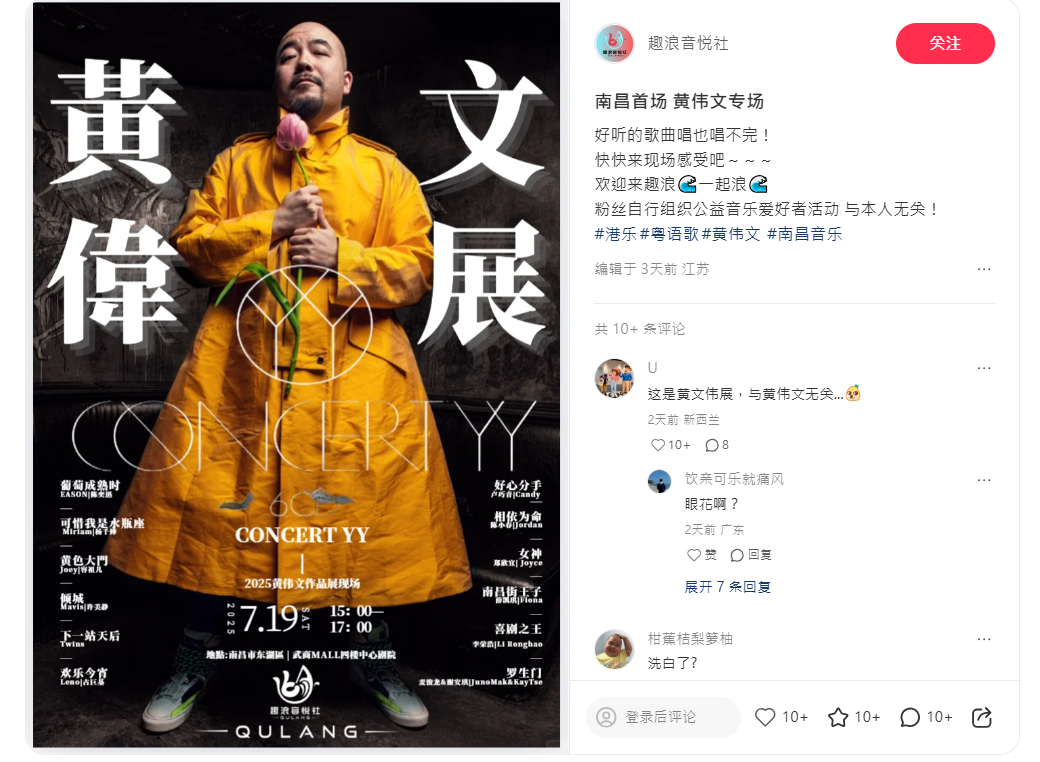Open more options on U's comment

[x=984, y=368]
